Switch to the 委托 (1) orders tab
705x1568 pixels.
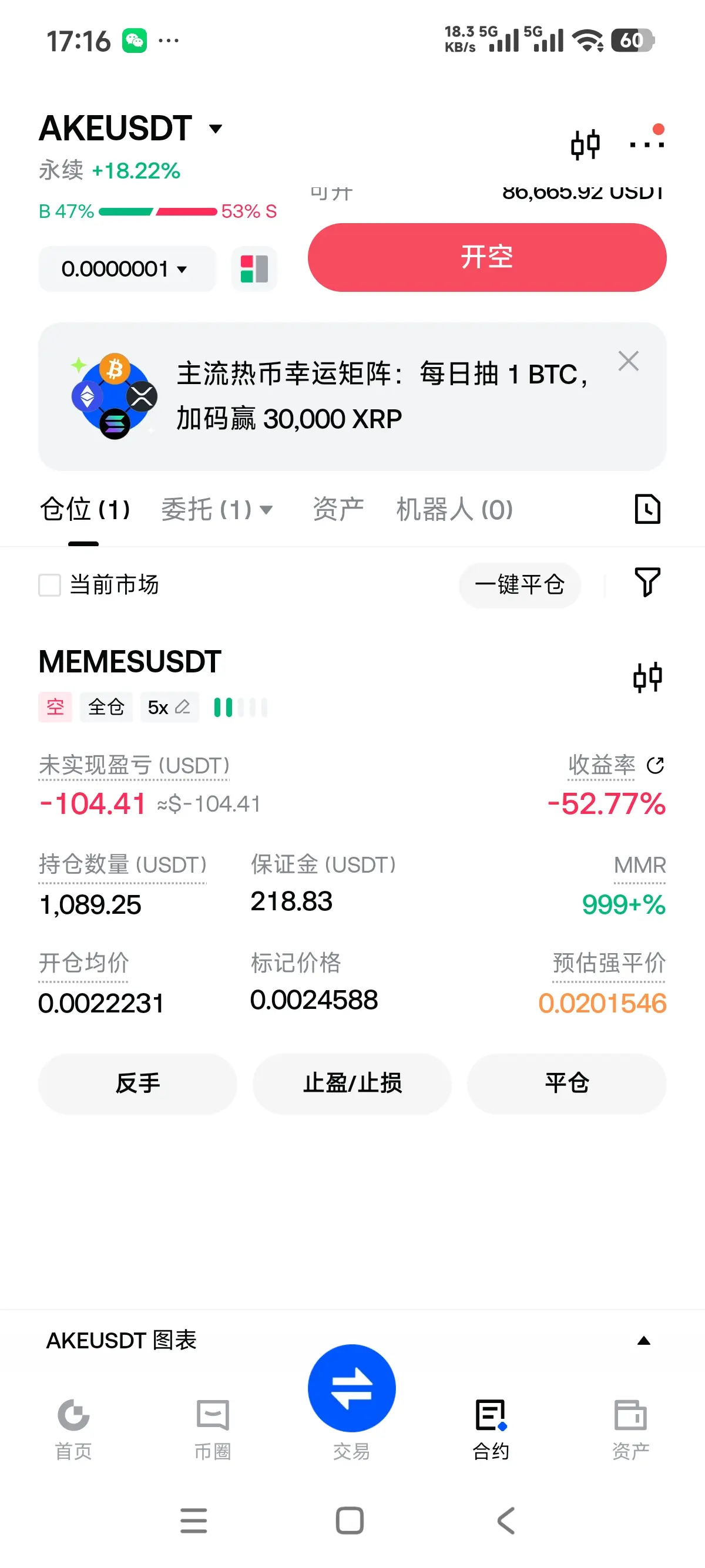(x=217, y=509)
